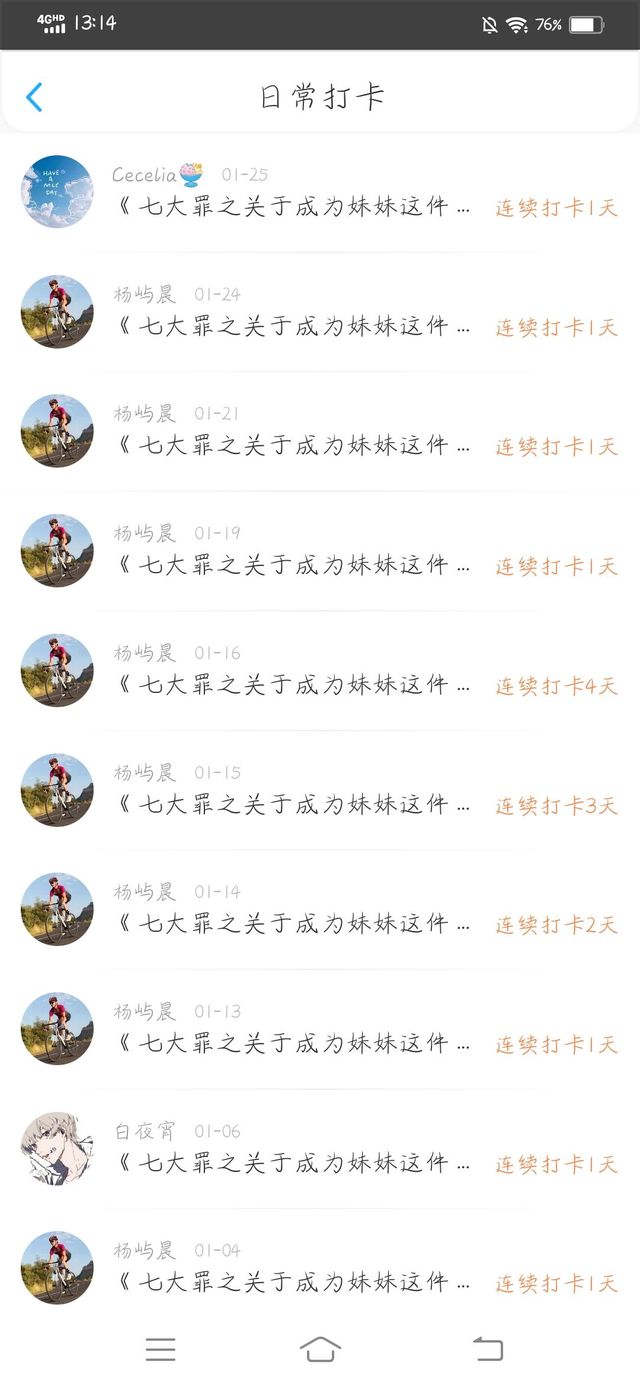The width and height of the screenshot is (640, 1387).
Task: View 杨屿晨's 01-04 check-in record
Action: [x=320, y=1267]
